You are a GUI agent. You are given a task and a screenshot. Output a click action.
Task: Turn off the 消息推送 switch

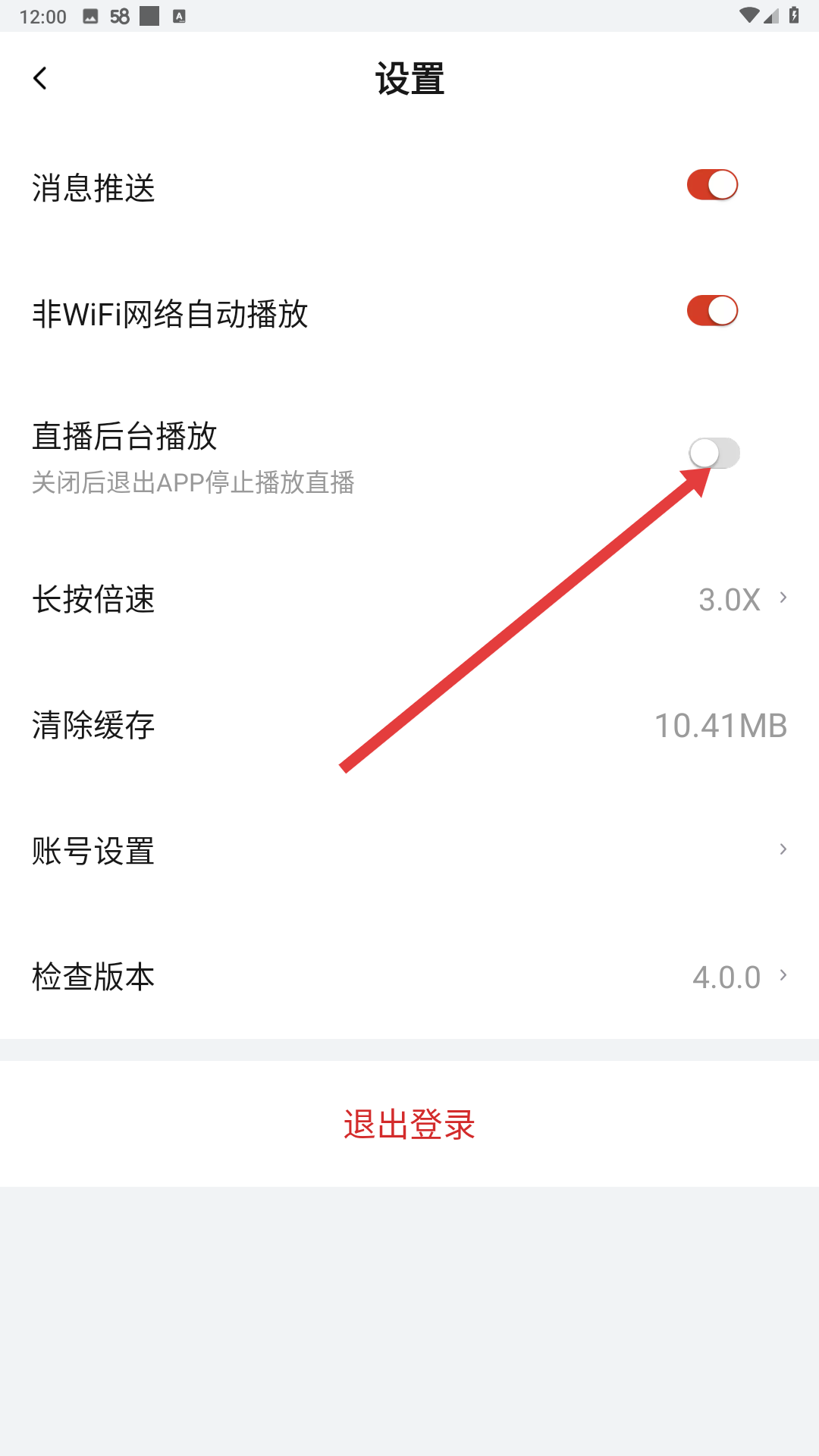712,185
